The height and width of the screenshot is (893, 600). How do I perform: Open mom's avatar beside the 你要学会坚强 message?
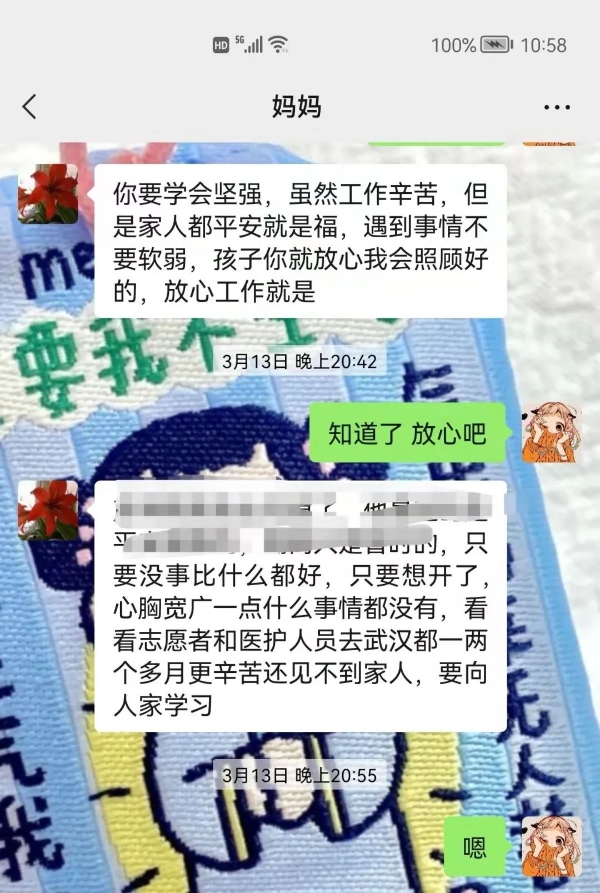click(x=48, y=194)
